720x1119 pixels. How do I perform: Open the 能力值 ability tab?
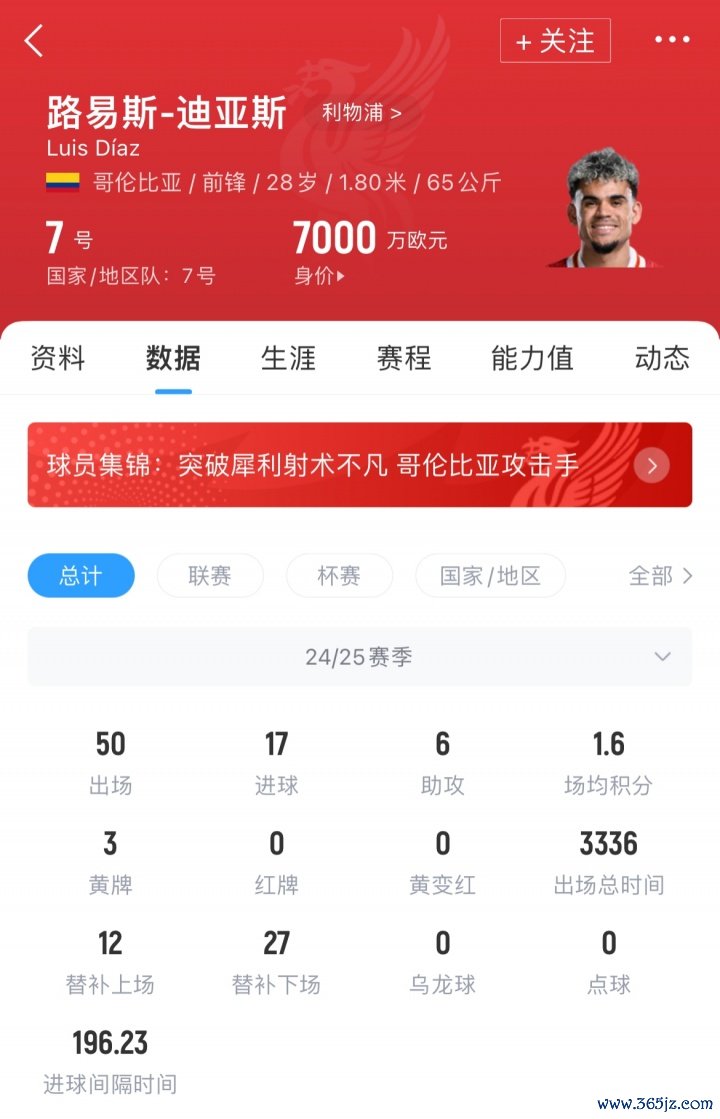(532, 358)
